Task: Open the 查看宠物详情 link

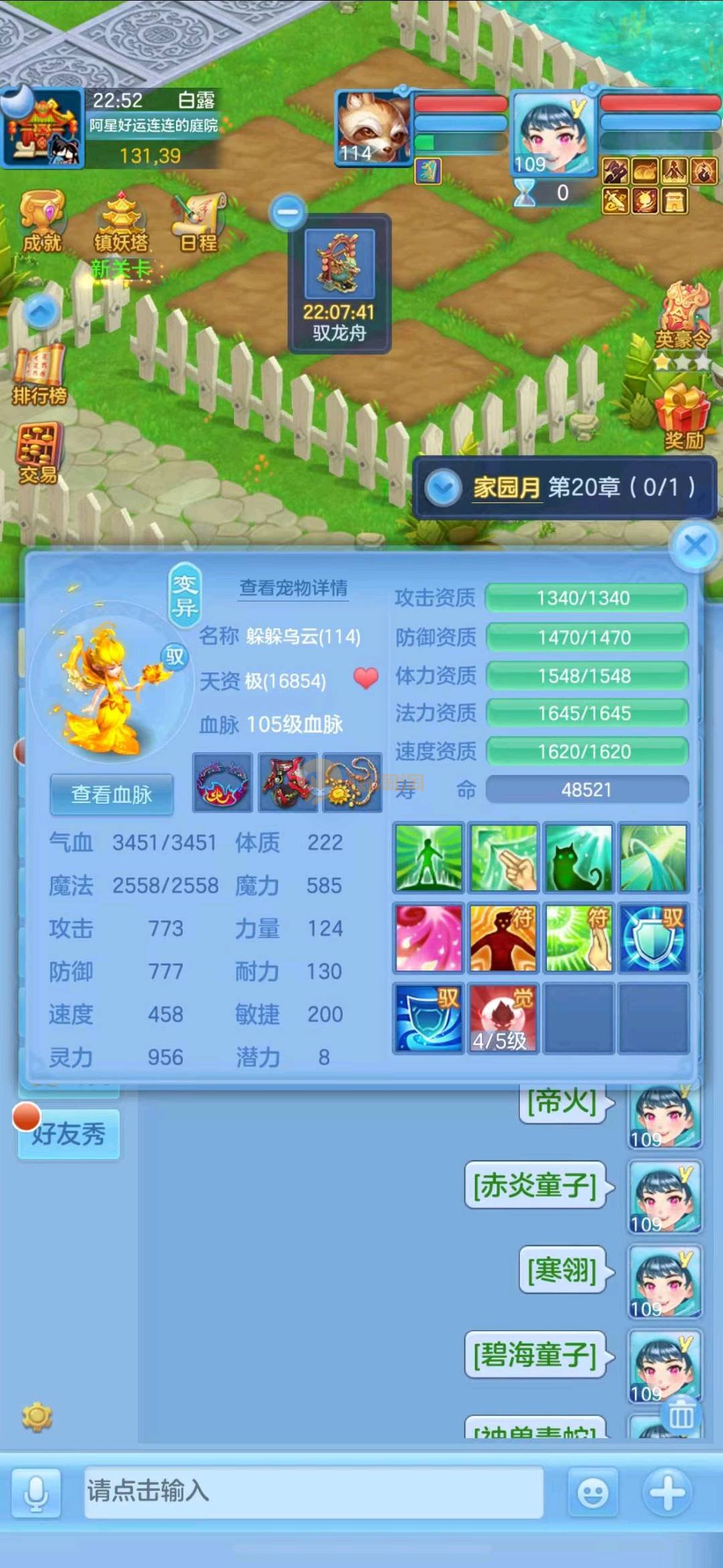Action: (x=293, y=588)
